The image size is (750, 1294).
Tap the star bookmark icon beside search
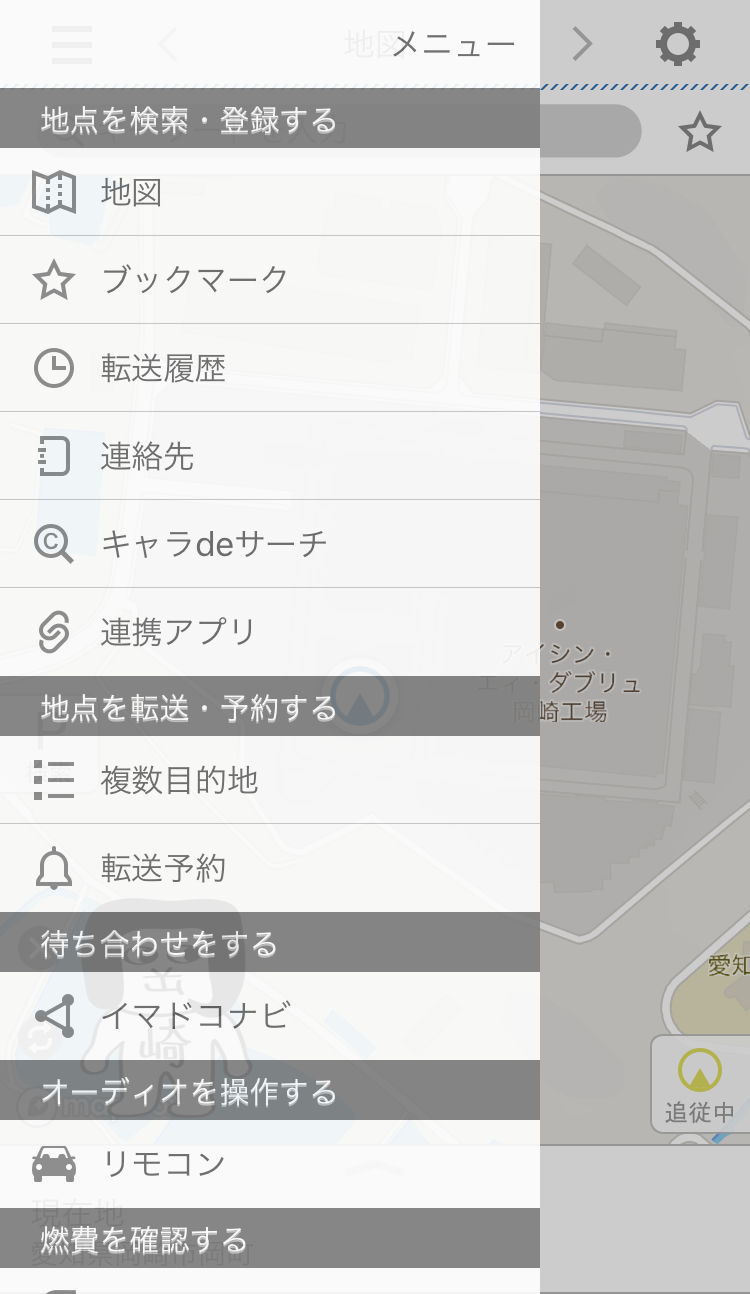click(x=700, y=132)
